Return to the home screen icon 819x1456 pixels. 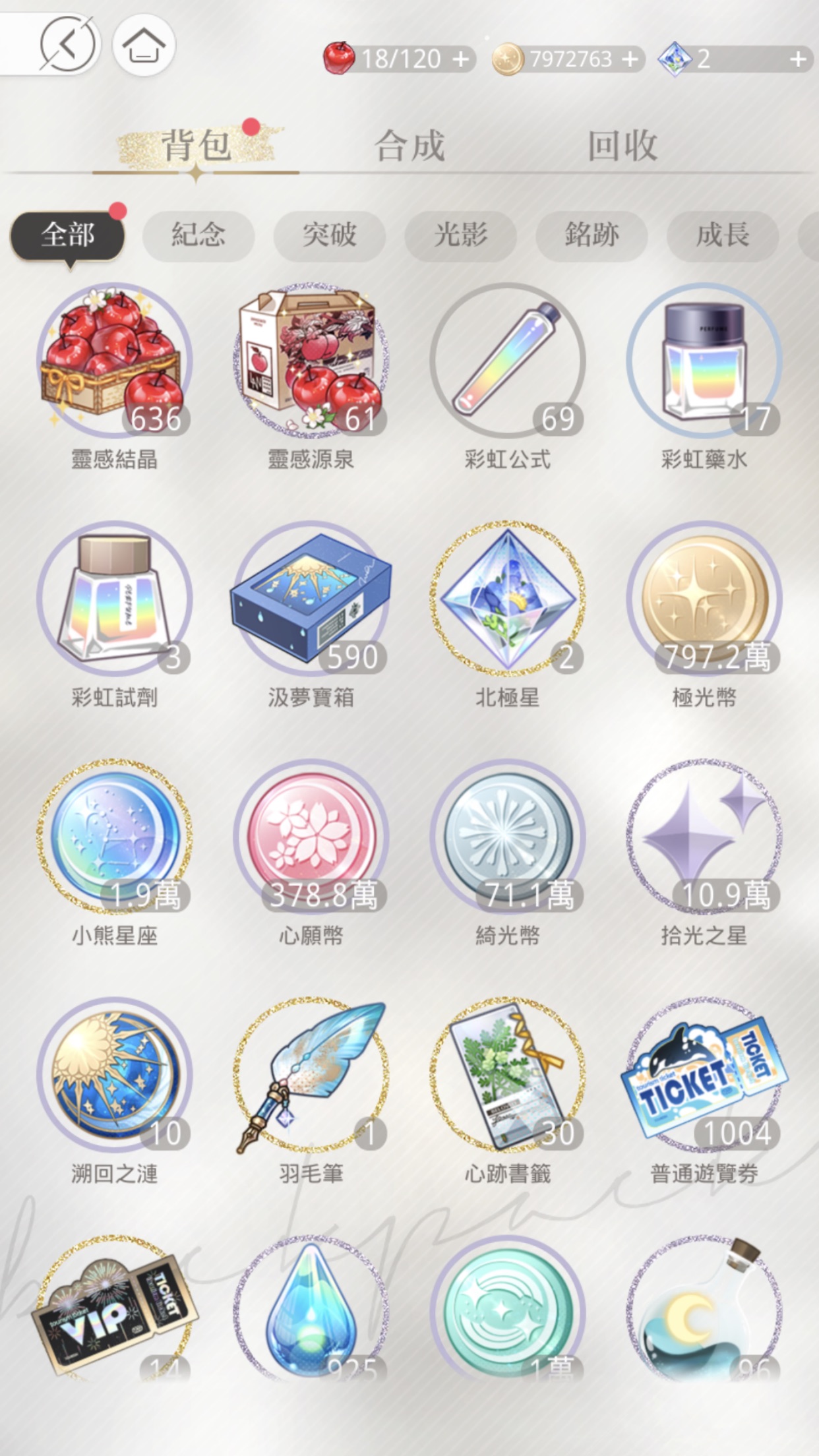[x=144, y=45]
